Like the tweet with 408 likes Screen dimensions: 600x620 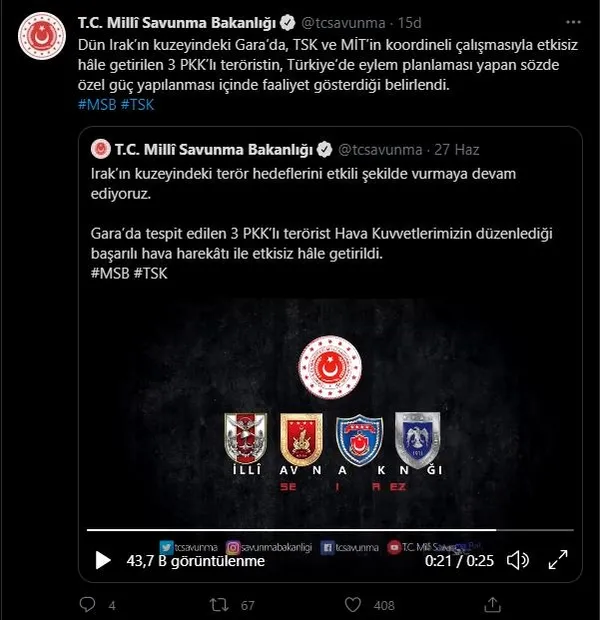coord(351,605)
